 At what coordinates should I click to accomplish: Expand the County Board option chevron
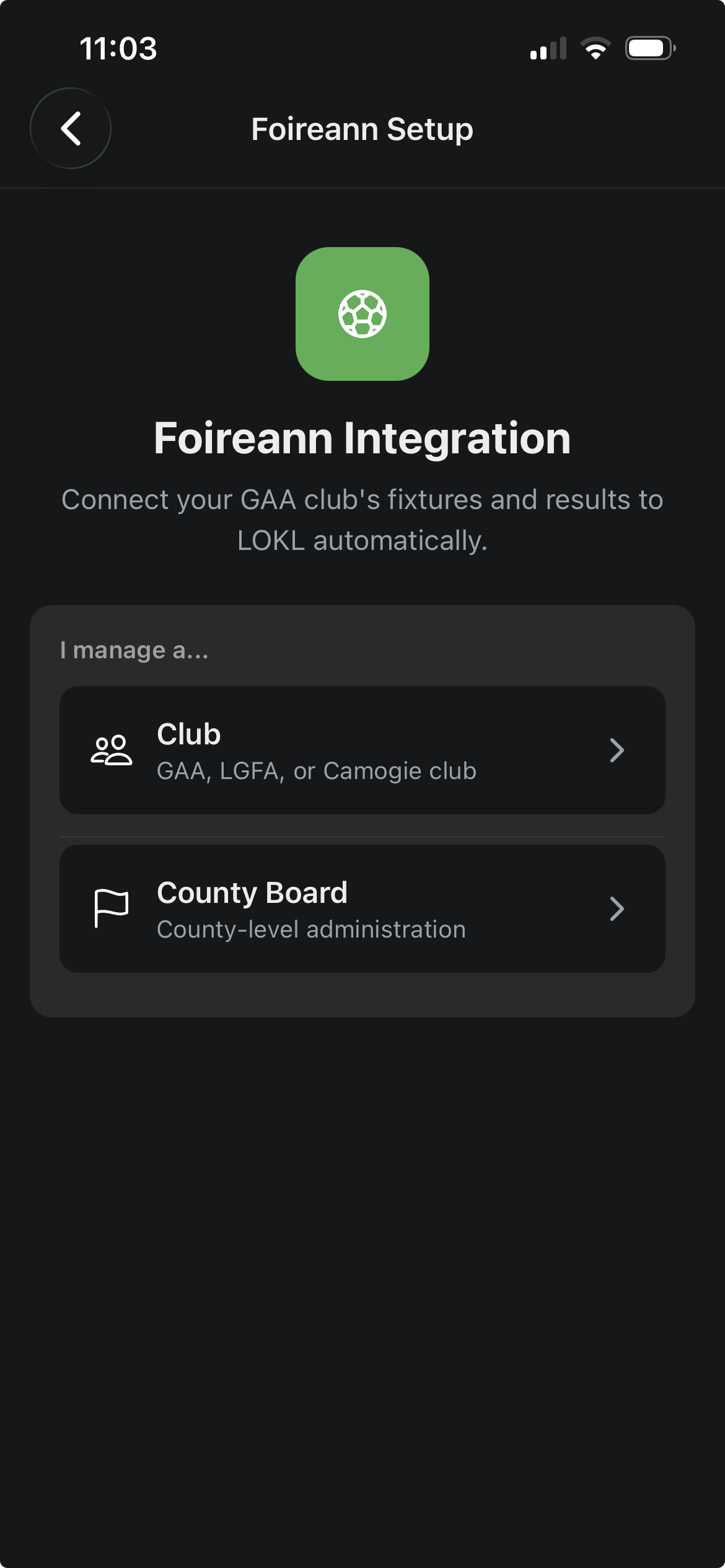617,908
